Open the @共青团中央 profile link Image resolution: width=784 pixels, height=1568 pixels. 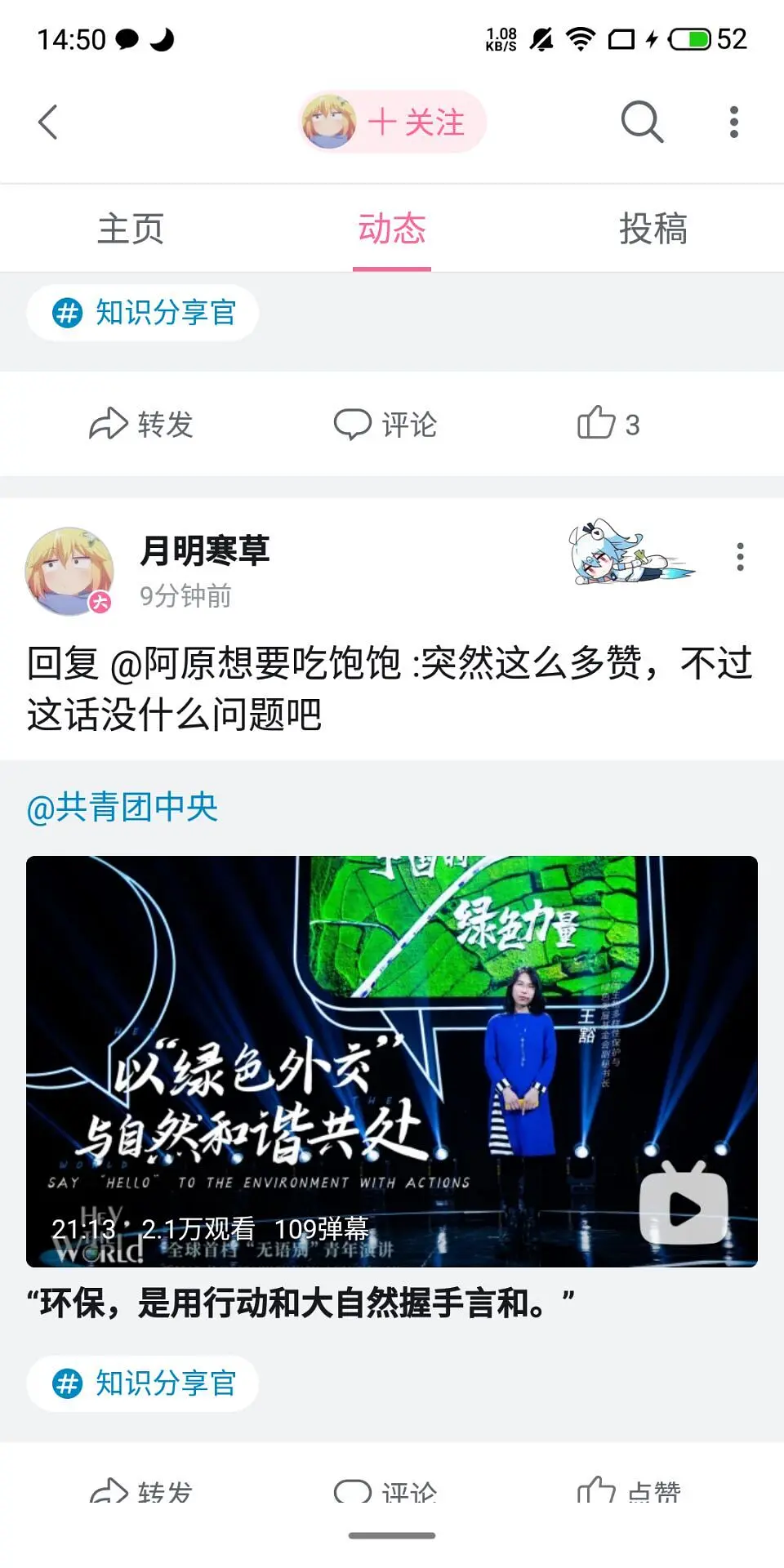(x=122, y=808)
